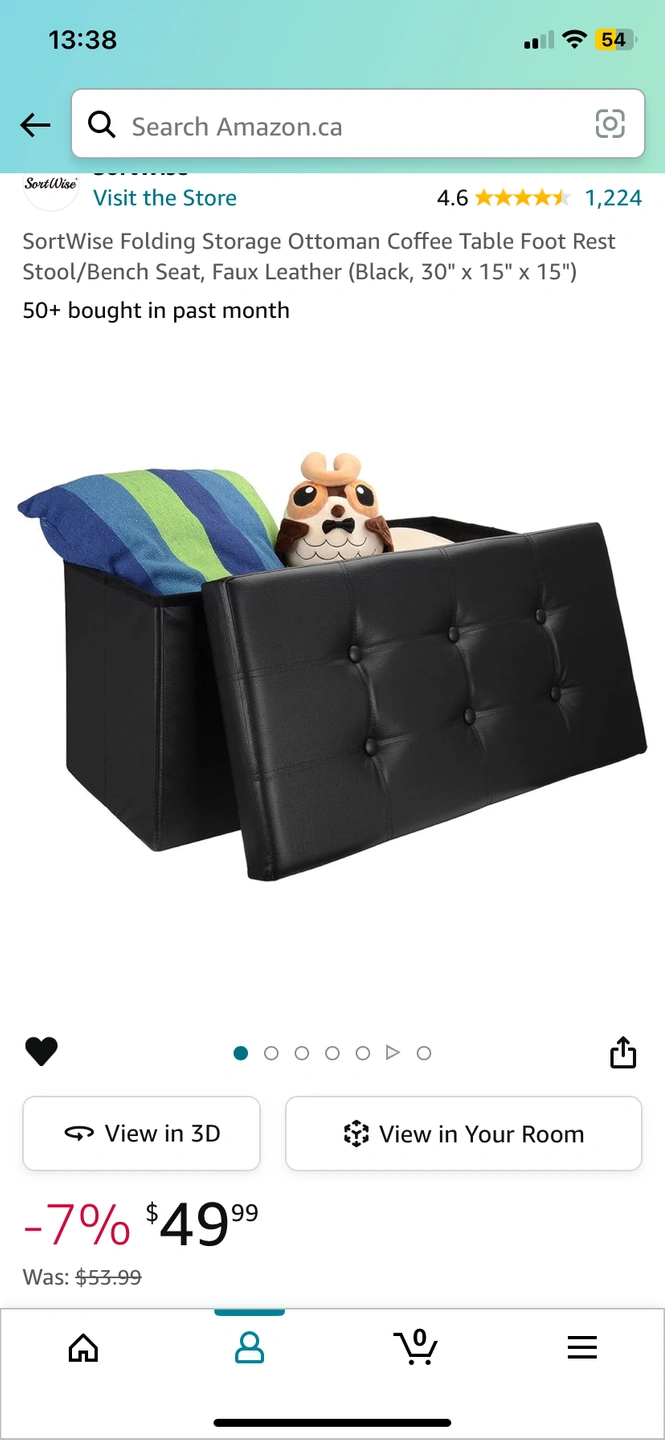Screen dimensions: 665x1440
Task: Add the item to wishlist with heart
Action: click(41, 1052)
